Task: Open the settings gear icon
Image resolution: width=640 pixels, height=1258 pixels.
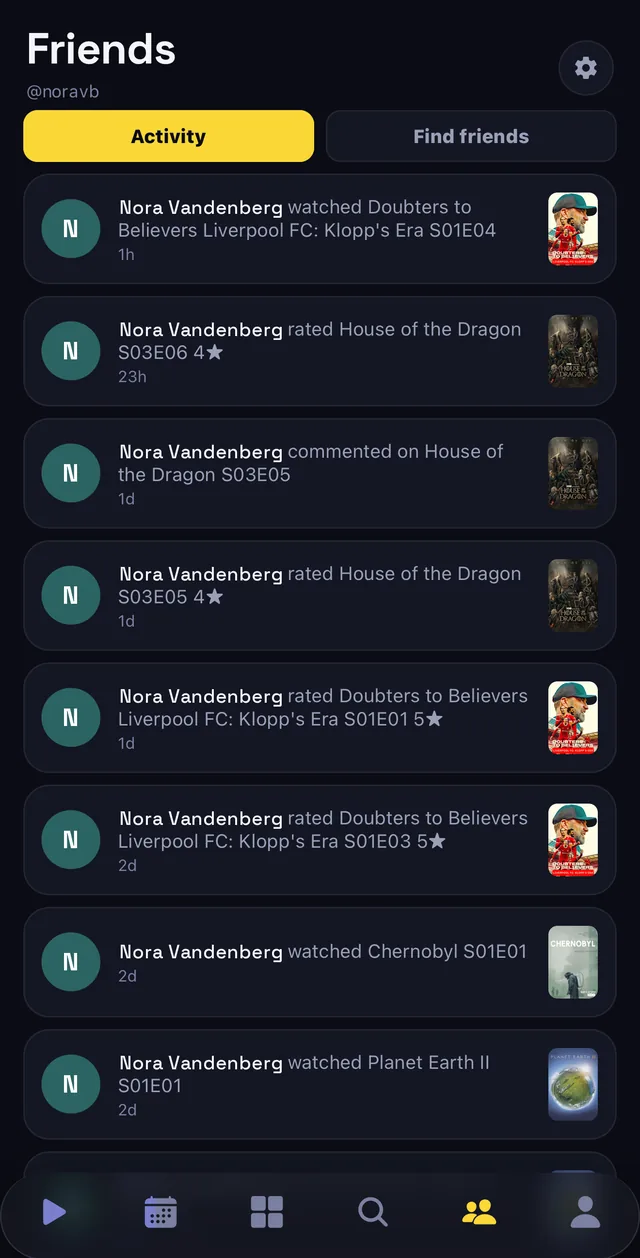Action: [x=586, y=68]
